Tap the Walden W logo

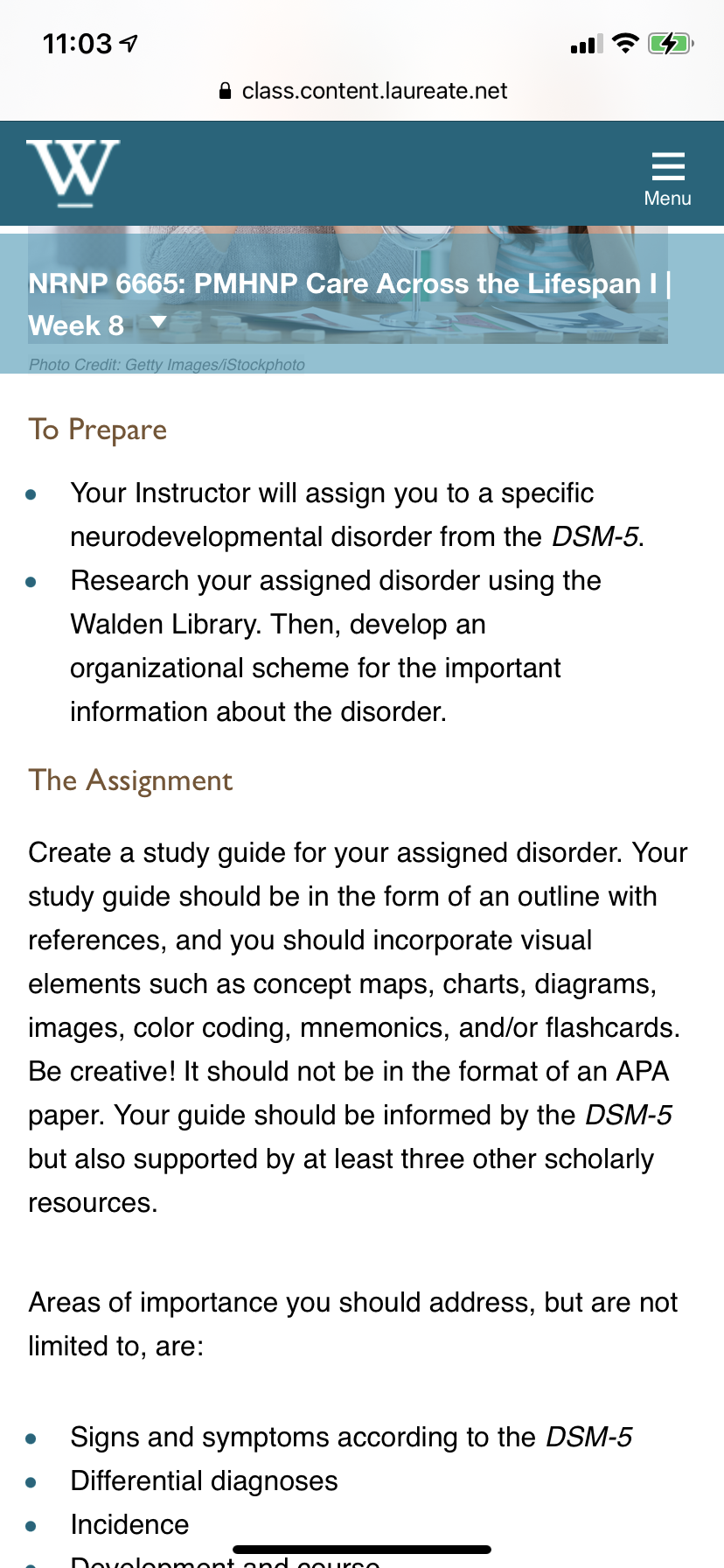click(73, 173)
